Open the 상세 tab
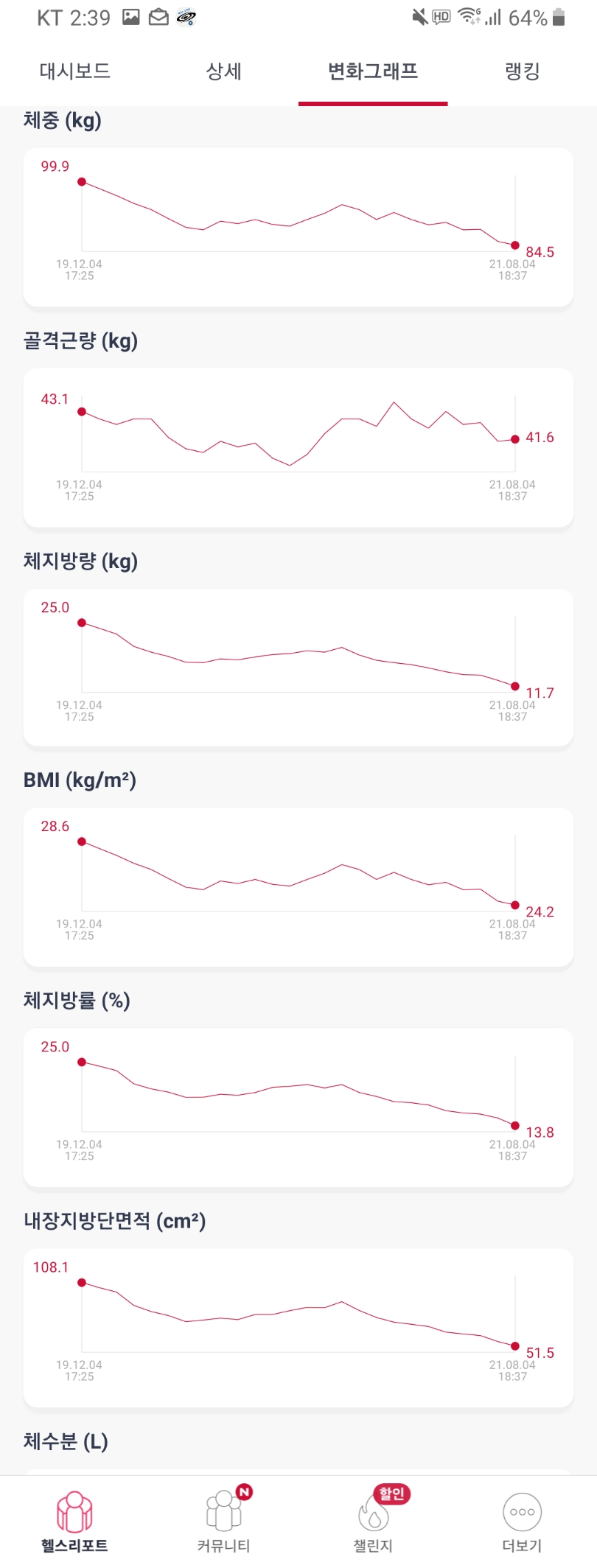597x1568 pixels. (x=224, y=71)
